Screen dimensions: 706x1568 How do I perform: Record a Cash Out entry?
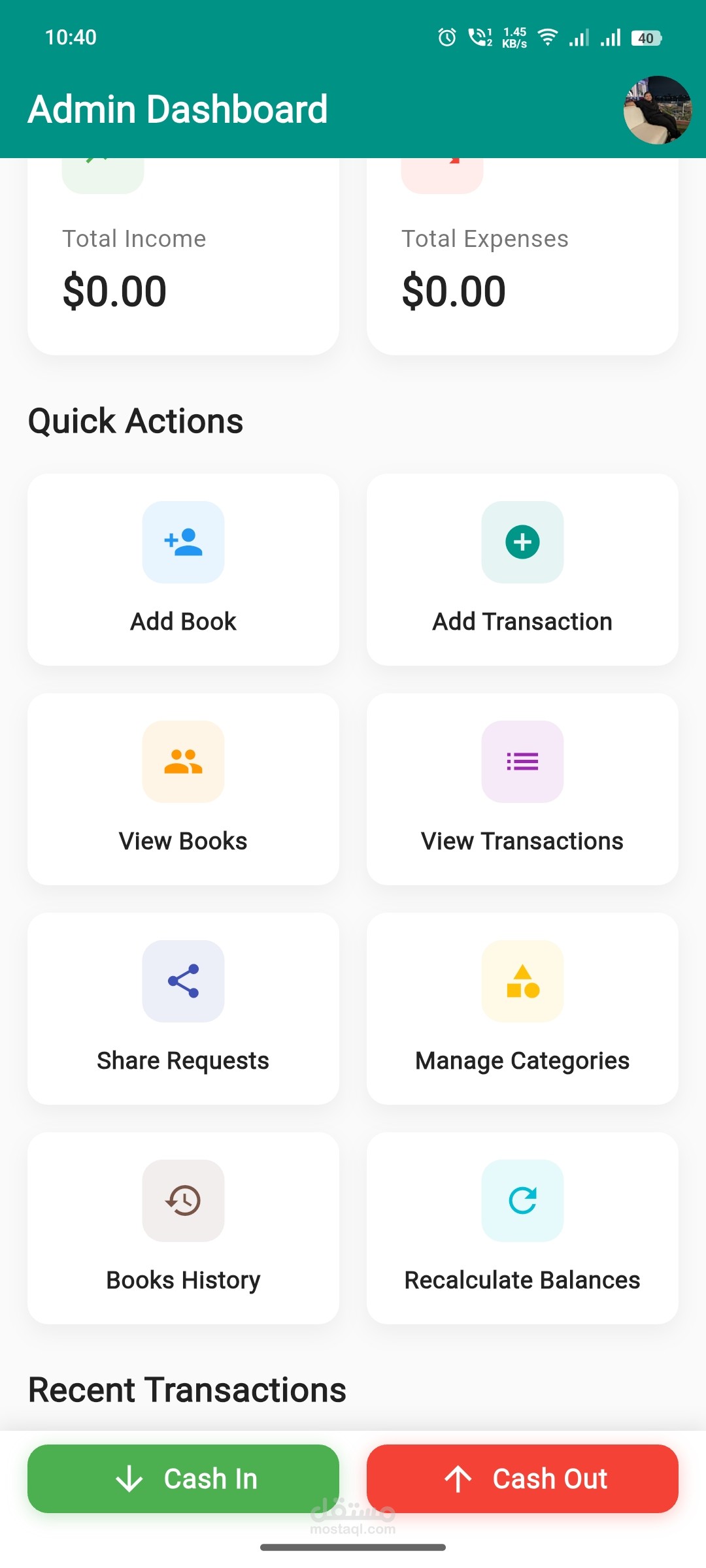pos(522,1478)
